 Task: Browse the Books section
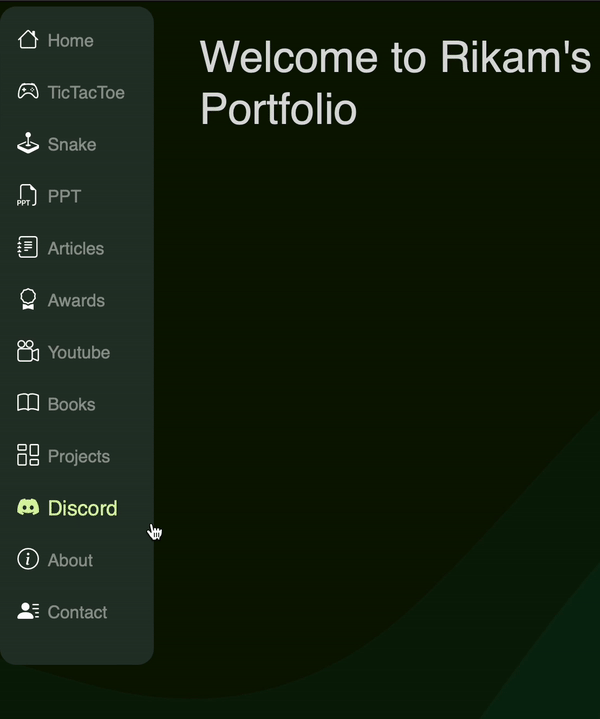pyautogui.click(x=71, y=405)
